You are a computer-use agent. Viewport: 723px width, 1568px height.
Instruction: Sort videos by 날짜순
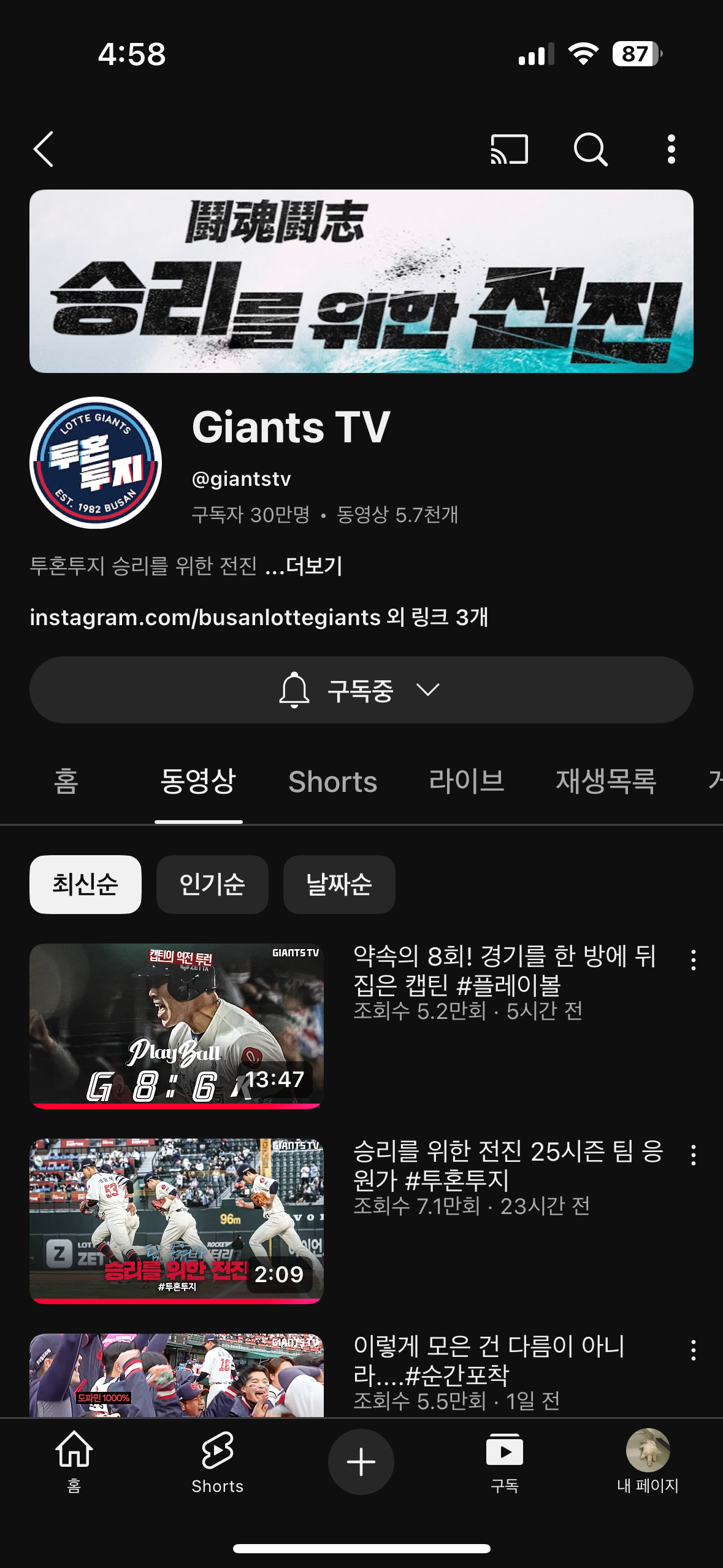(x=339, y=885)
